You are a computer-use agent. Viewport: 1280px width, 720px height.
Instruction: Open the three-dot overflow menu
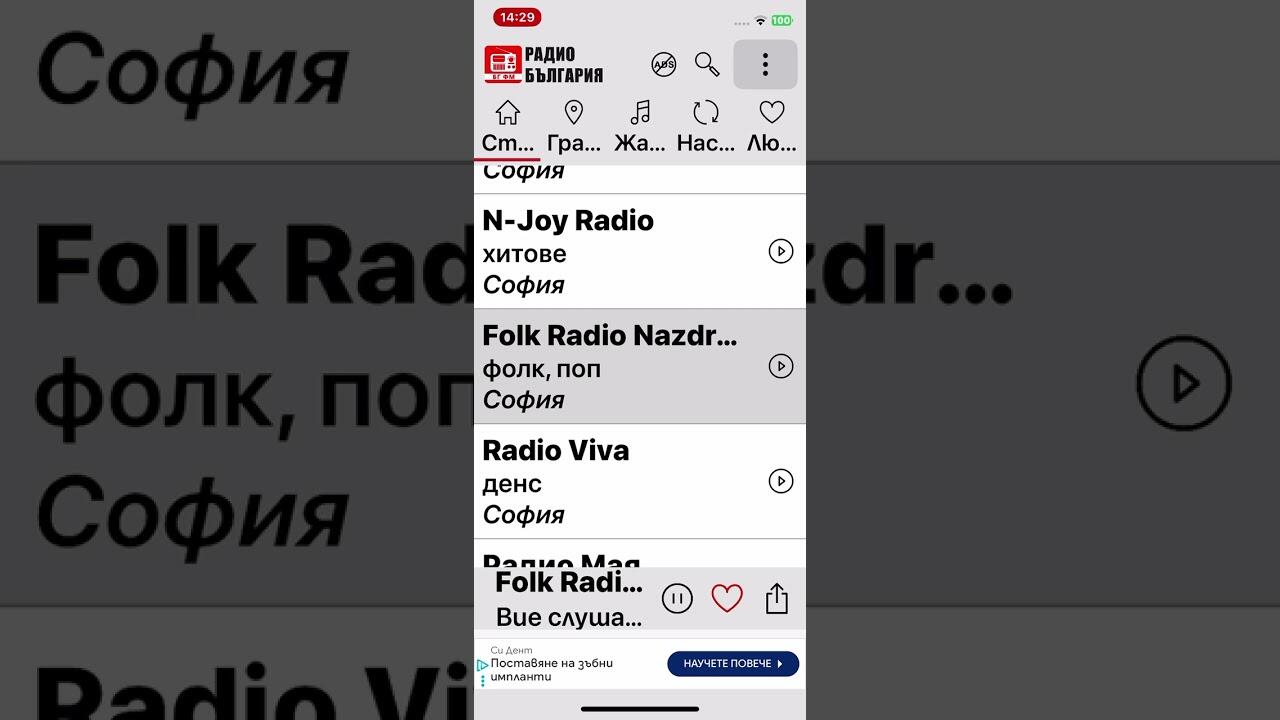(765, 65)
